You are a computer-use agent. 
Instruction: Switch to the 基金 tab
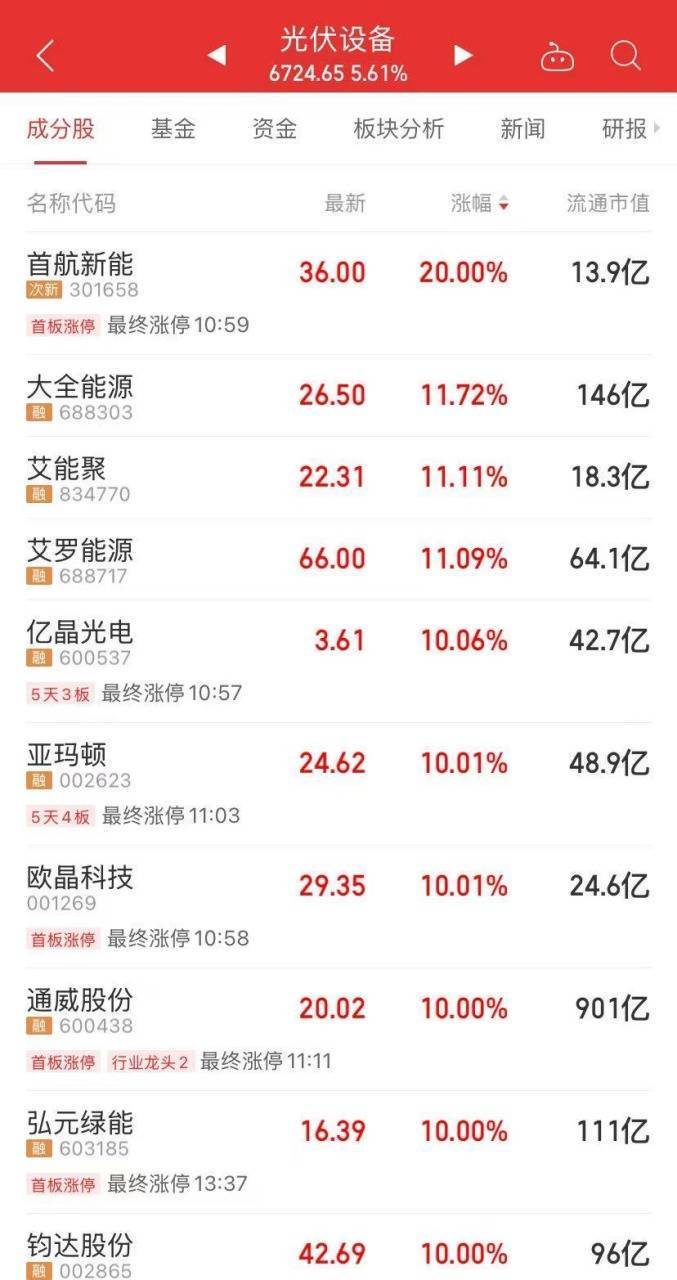coord(173,129)
